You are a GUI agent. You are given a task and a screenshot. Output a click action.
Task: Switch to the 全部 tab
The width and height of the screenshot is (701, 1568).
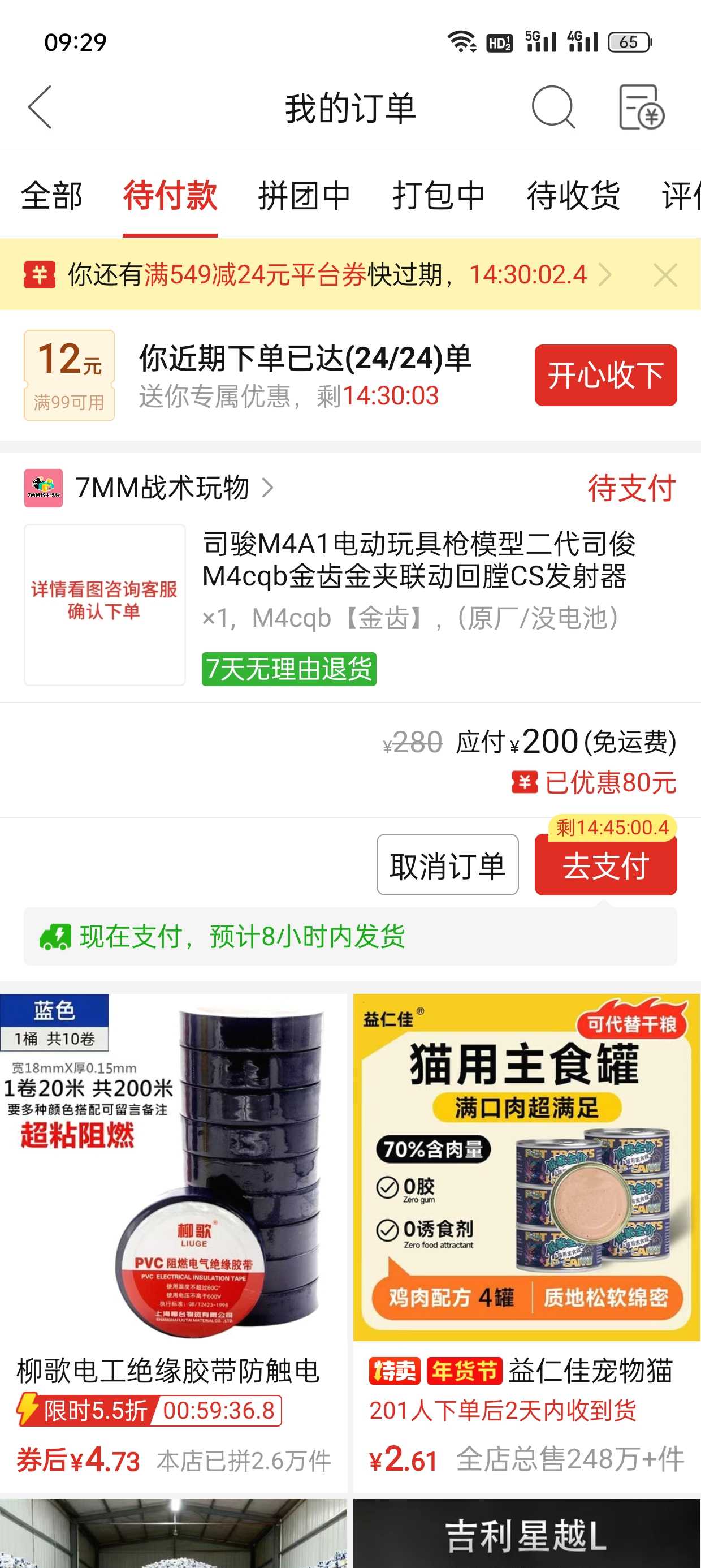(x=51, y=196)
